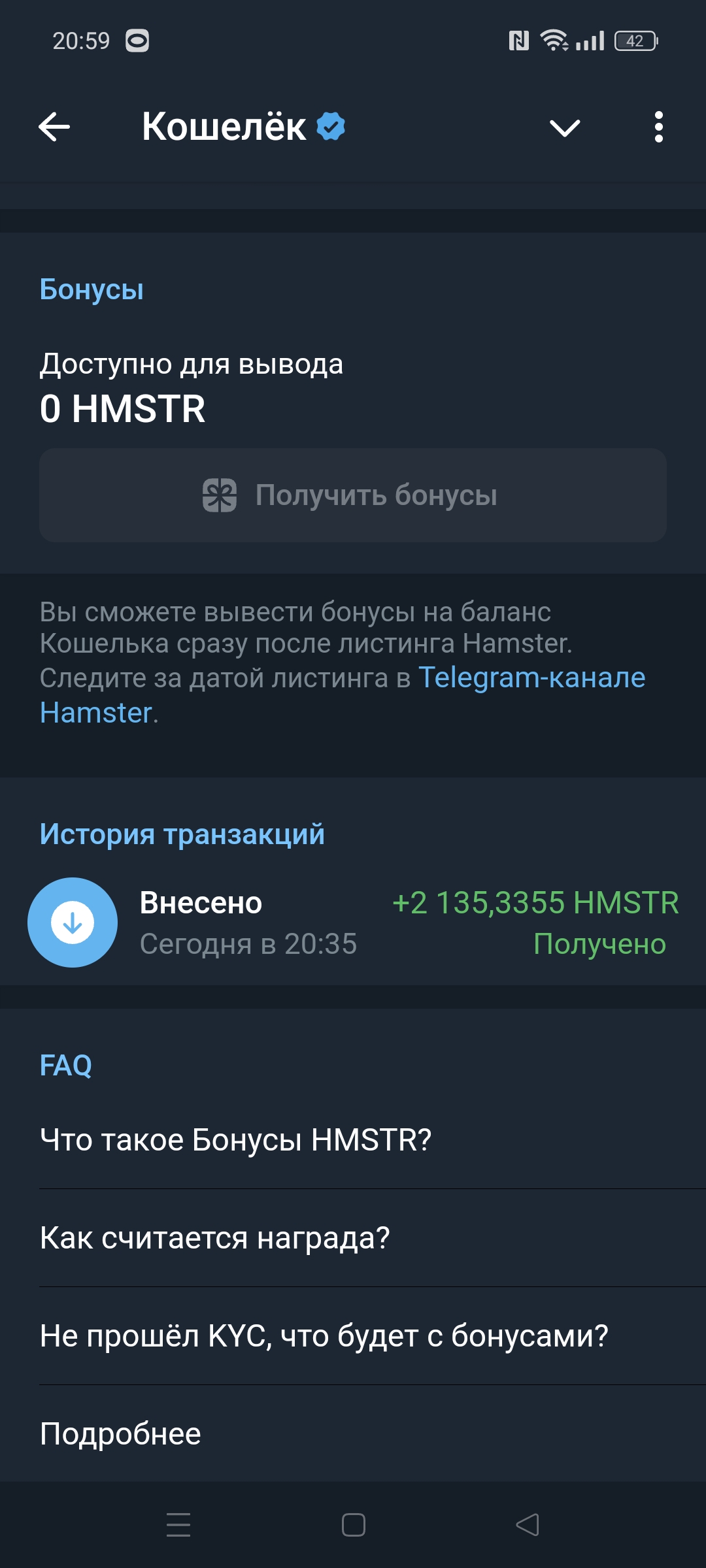Open FAQ: Не прошёл KYC, что будет с бонусами?
Viewport: 706px width, 1568px height.
[x=353, y=1336]
